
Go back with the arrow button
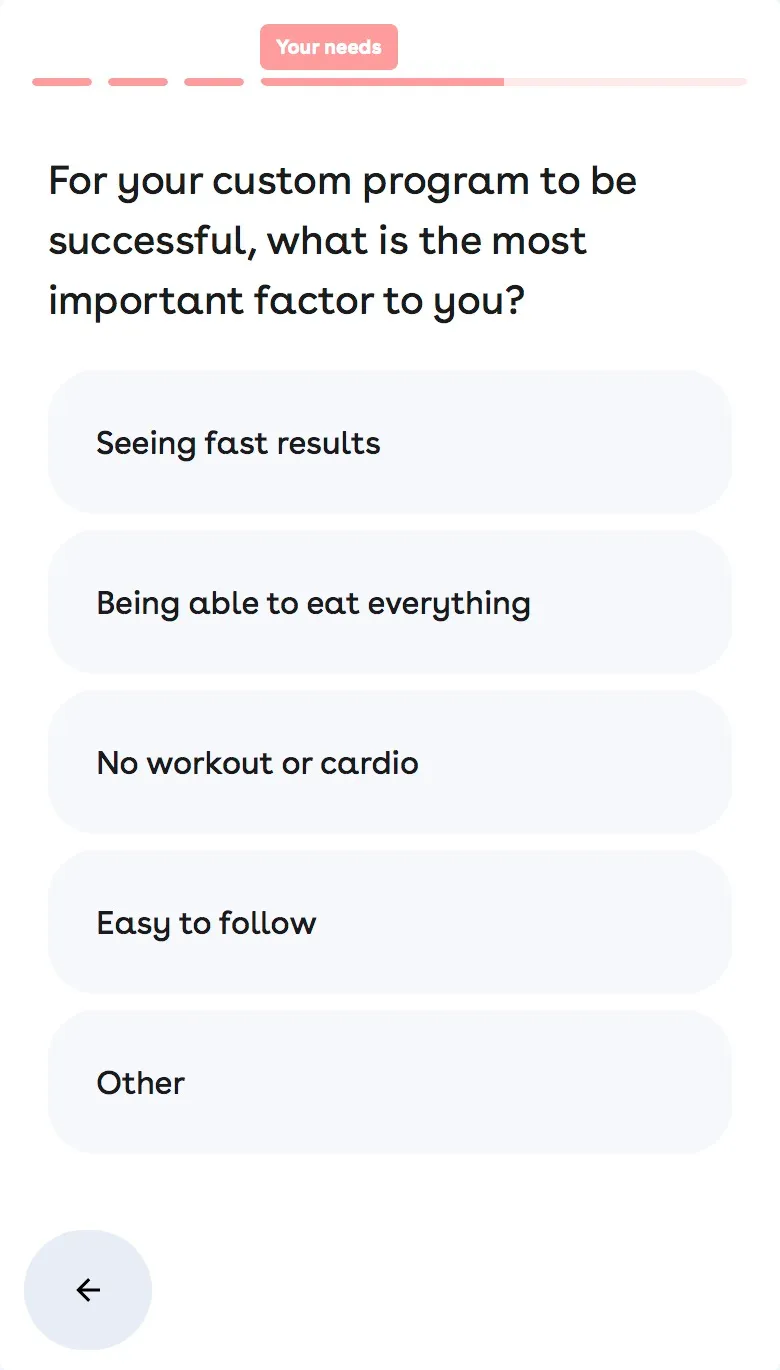point(88,1290)
